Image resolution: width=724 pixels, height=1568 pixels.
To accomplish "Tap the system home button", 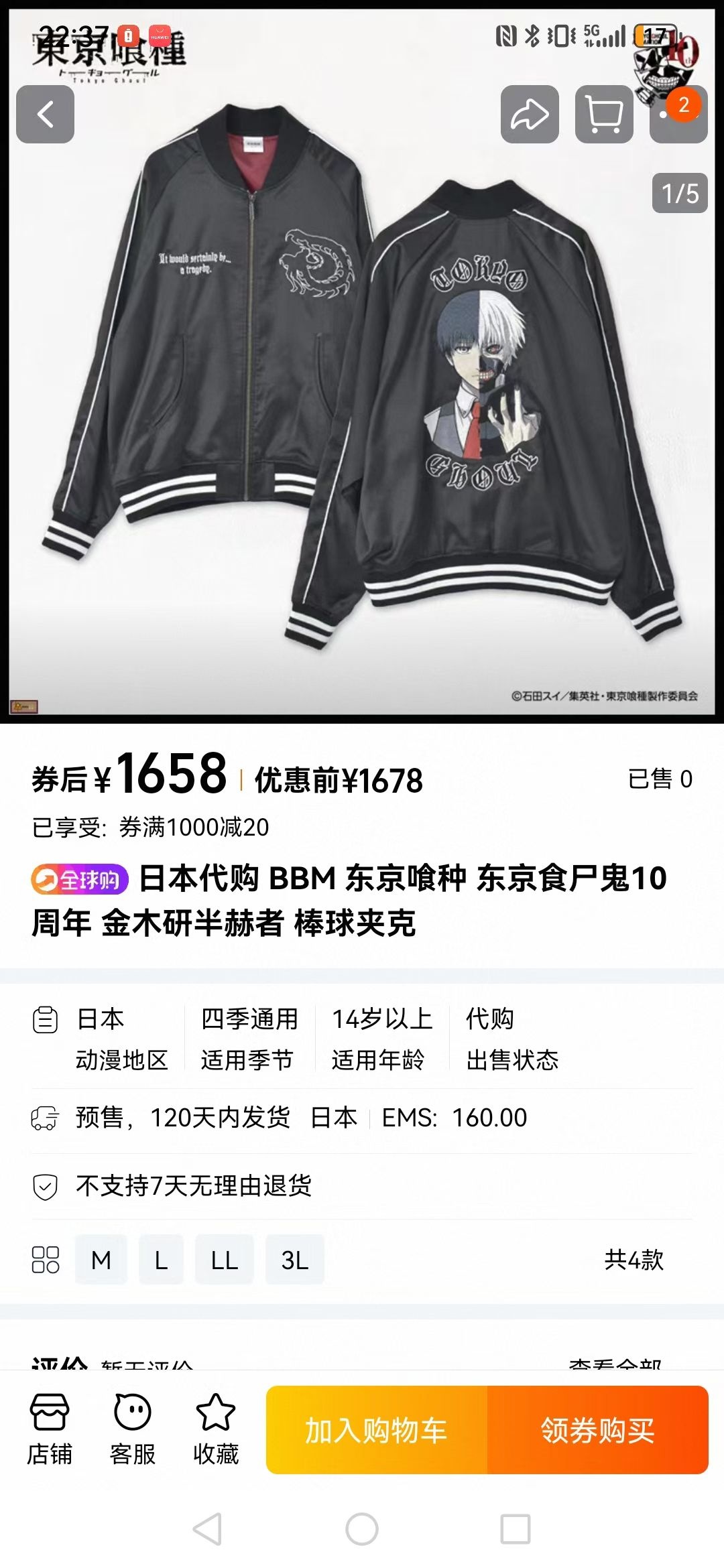I will tap(362, 1529).
